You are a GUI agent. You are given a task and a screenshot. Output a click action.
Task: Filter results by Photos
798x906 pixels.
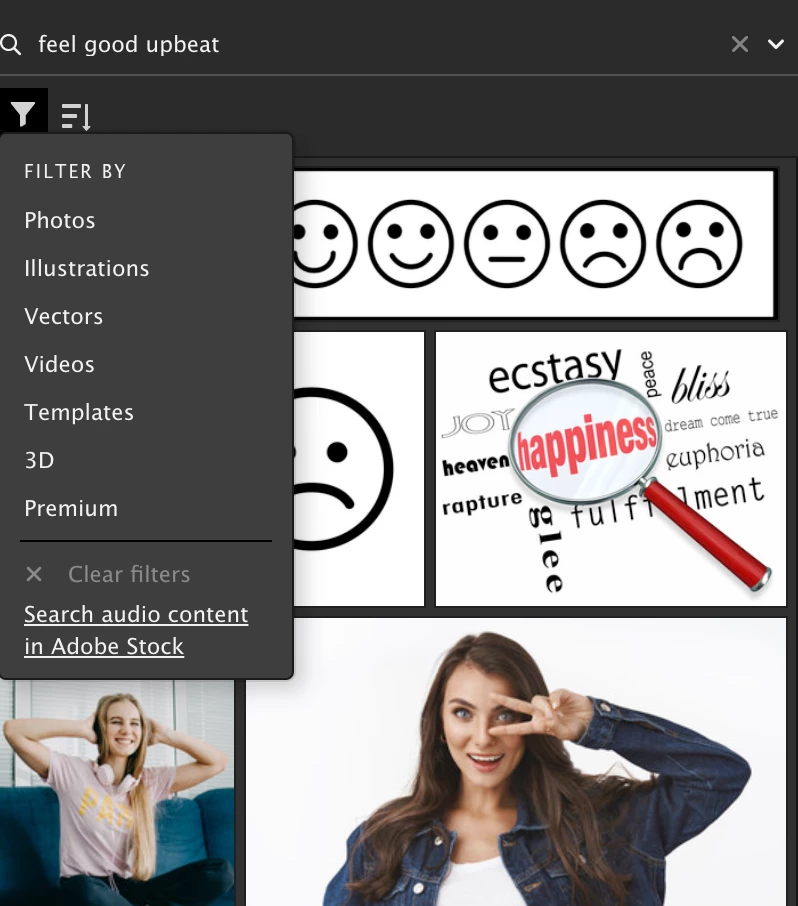pos(60,220)
